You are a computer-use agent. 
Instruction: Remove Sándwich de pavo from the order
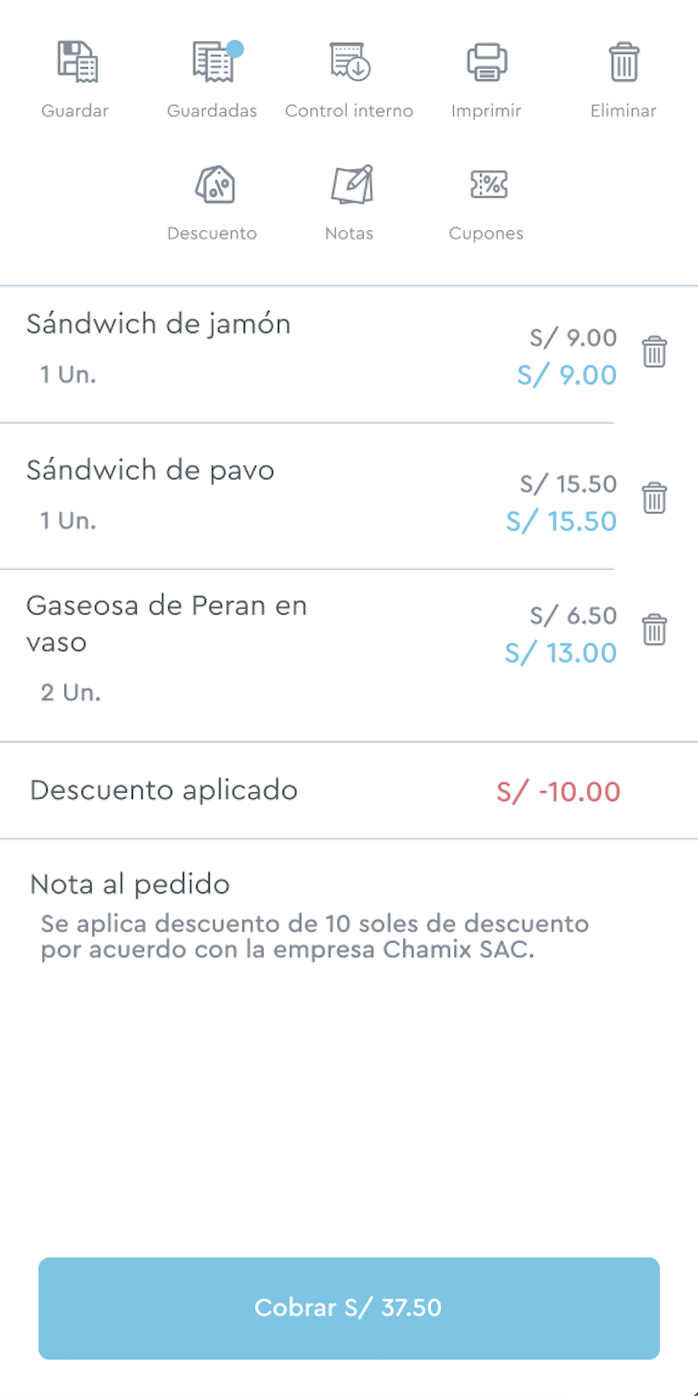click(654, 498)
